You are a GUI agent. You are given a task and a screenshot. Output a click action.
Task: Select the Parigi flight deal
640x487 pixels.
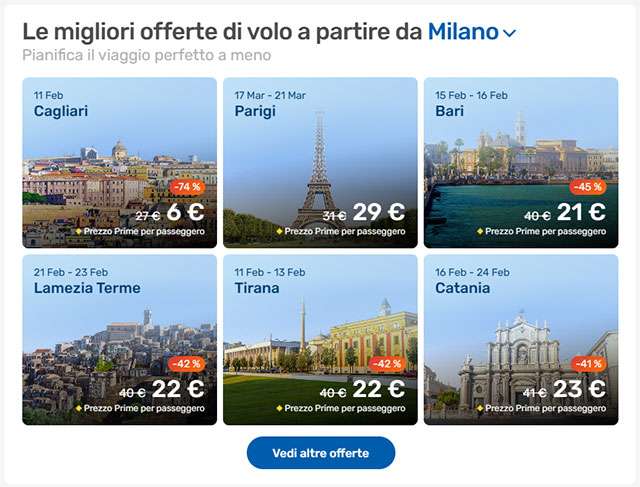[320, 162]
